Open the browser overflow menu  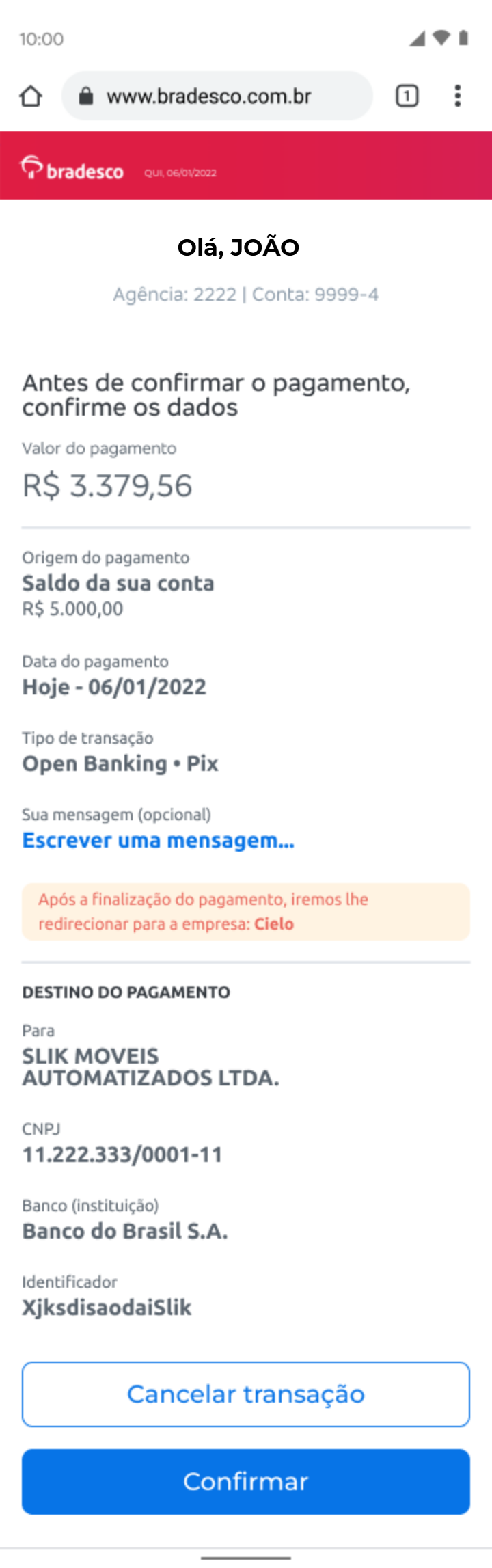[458, 96]
